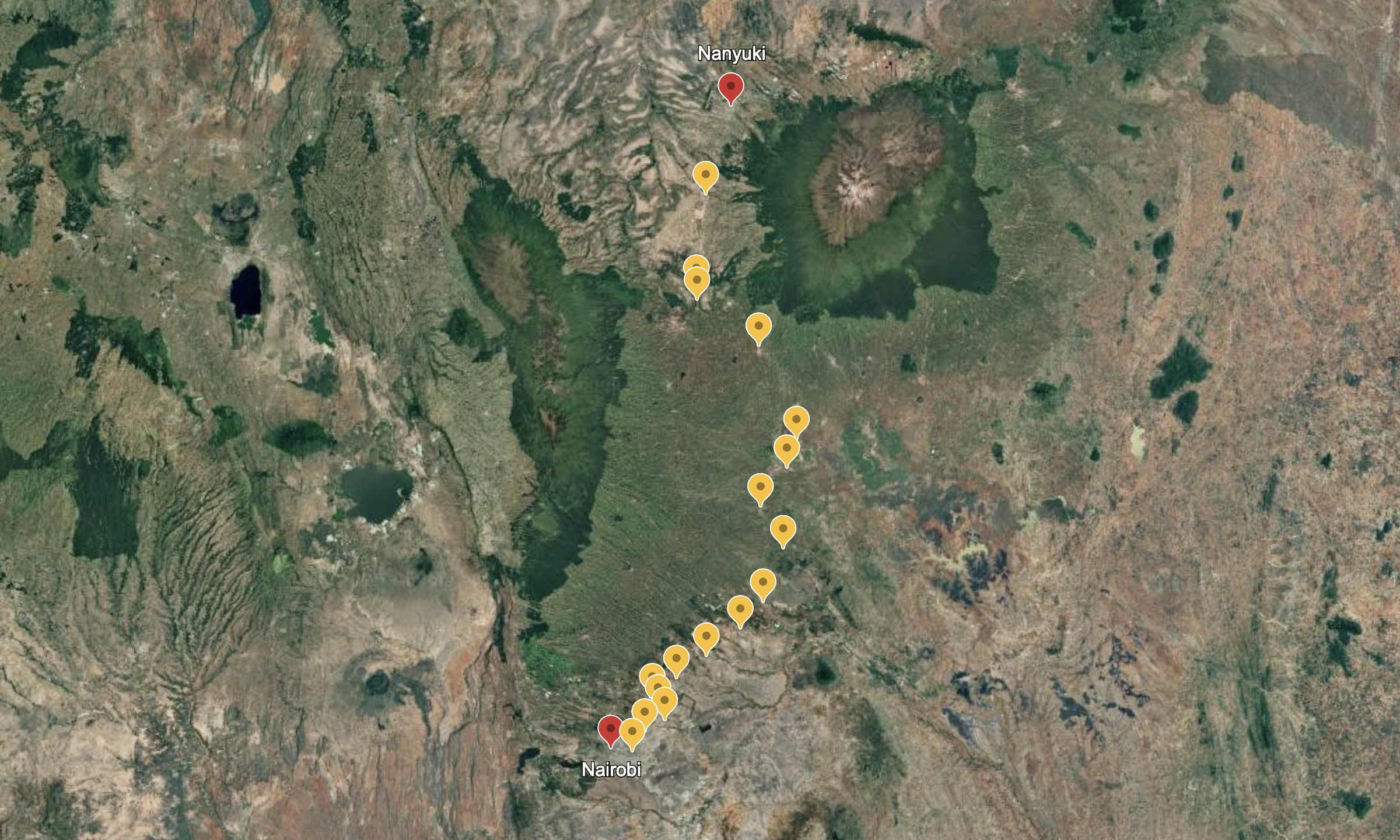Viewport: 1400px width, 840px height.
Task: Open the red Nanyuki pin
Action: 730,87
